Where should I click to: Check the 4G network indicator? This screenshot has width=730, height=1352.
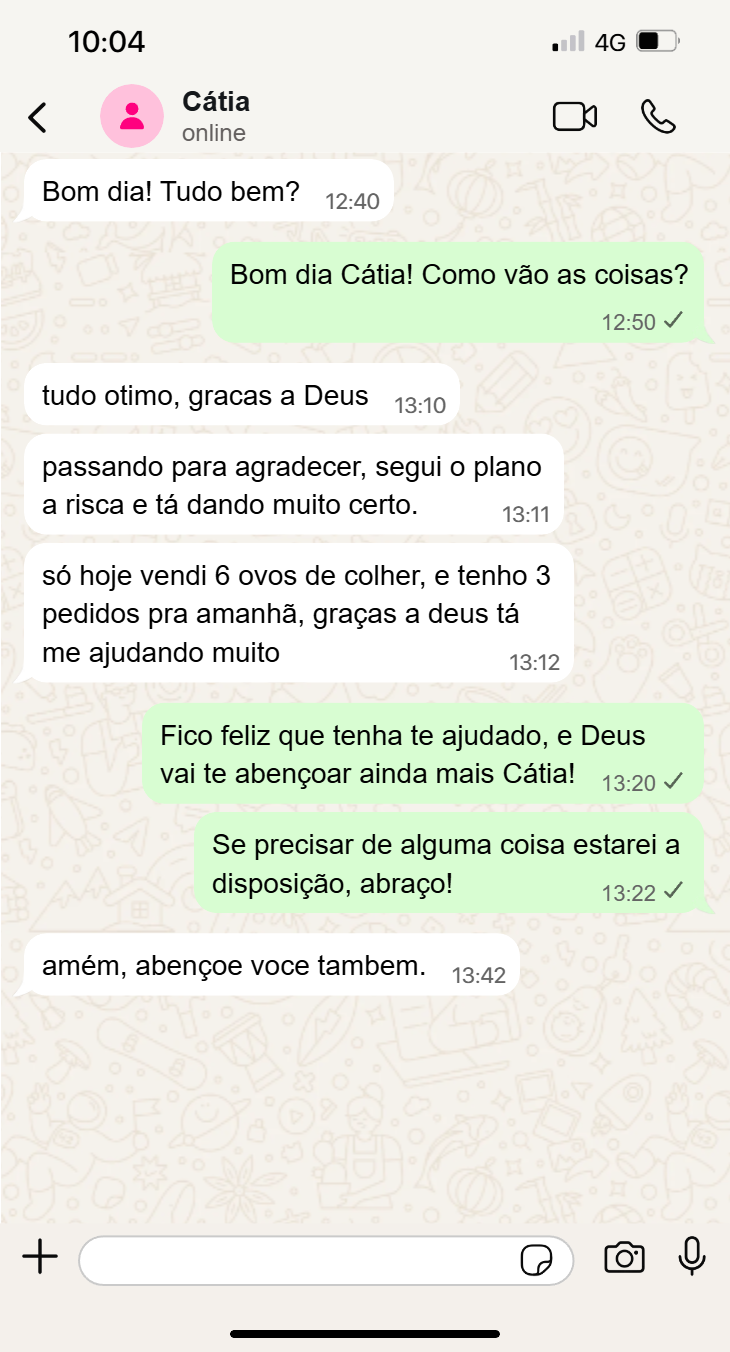tap(611, 42)
